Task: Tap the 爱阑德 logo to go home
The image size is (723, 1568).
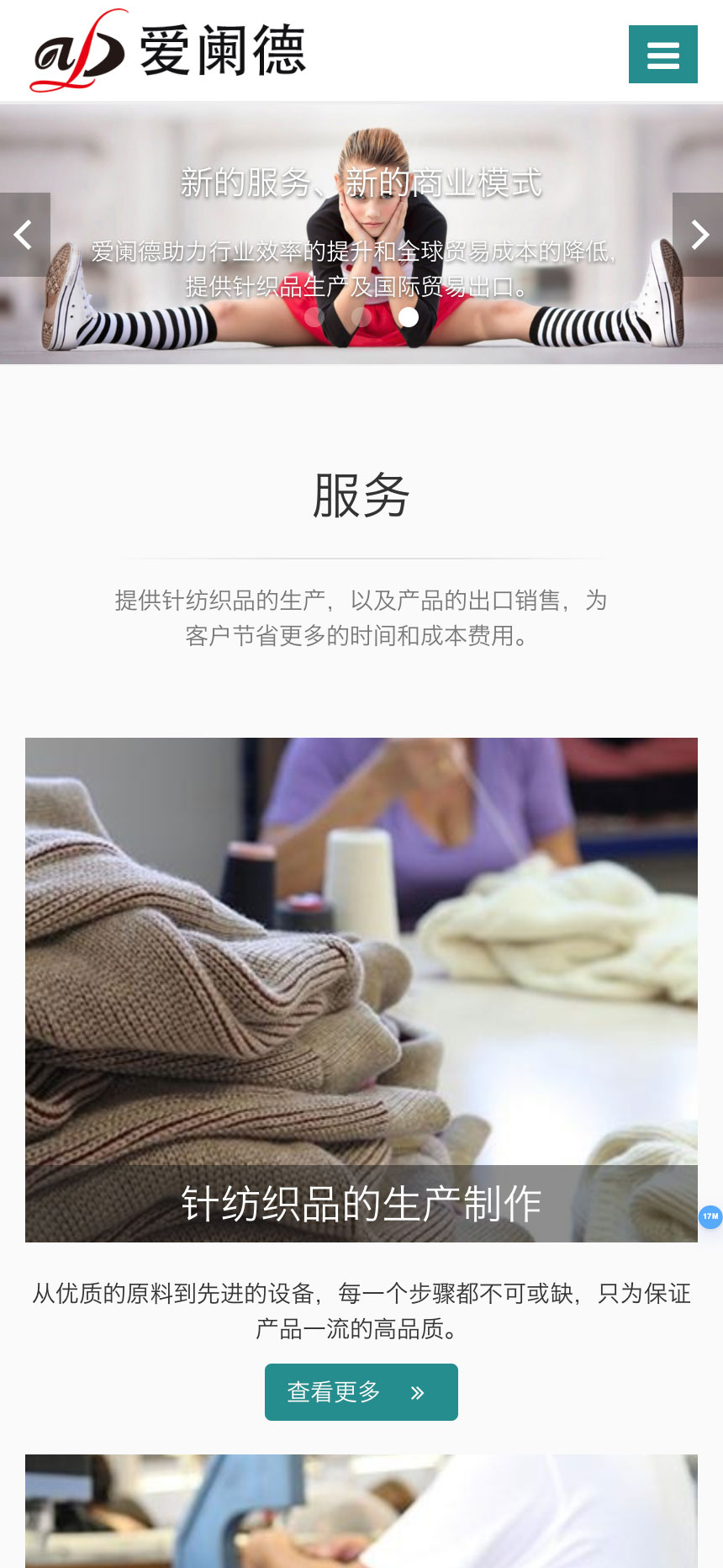Action: (168, 50)
